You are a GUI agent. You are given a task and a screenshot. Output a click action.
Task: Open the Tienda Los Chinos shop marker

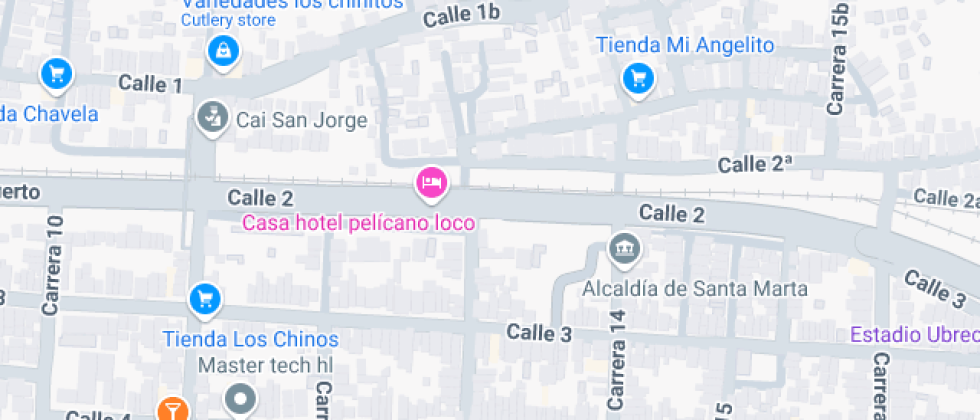click(x=205, y=298)
